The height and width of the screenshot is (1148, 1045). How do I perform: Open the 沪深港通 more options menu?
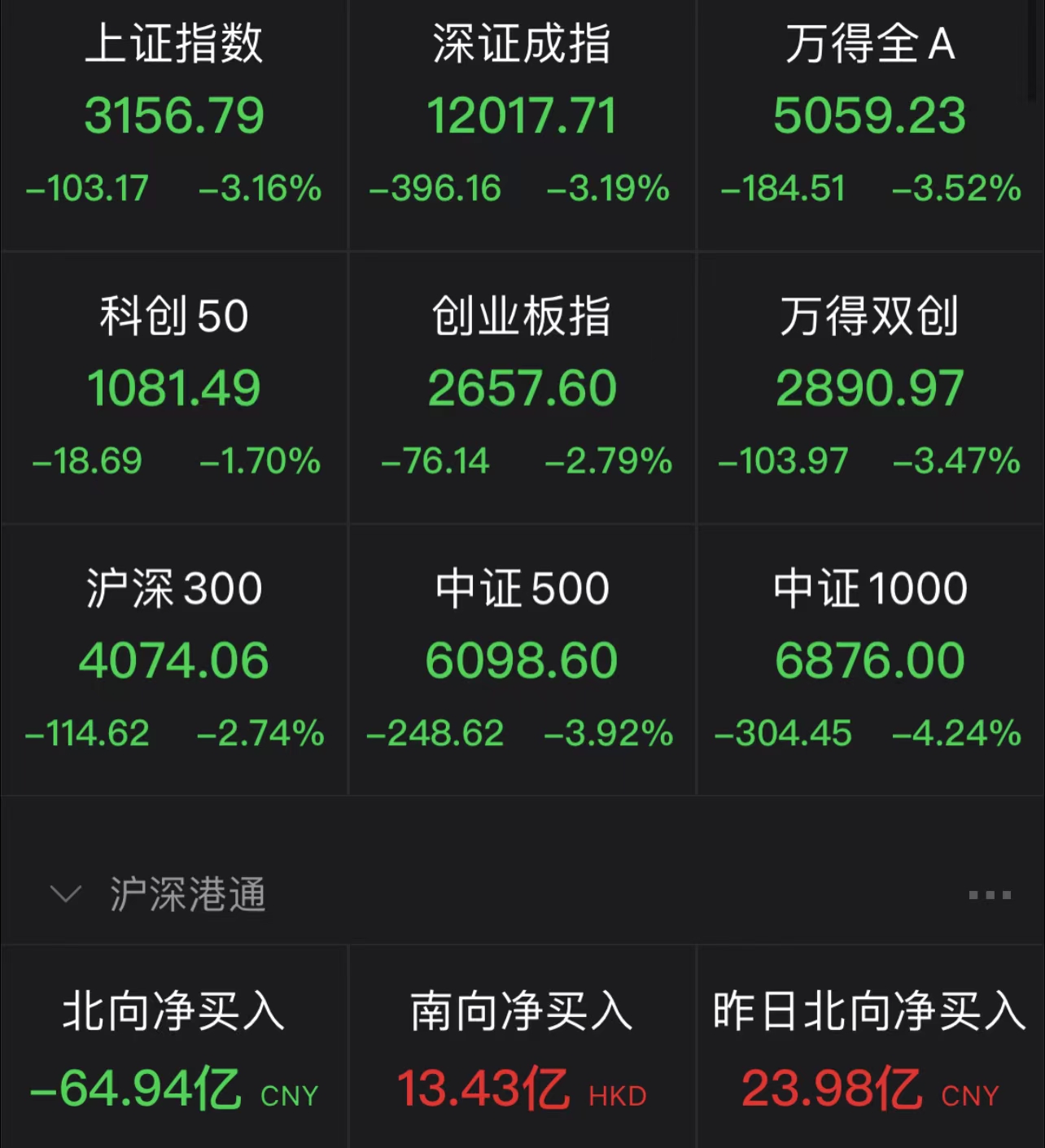(990, 895)
